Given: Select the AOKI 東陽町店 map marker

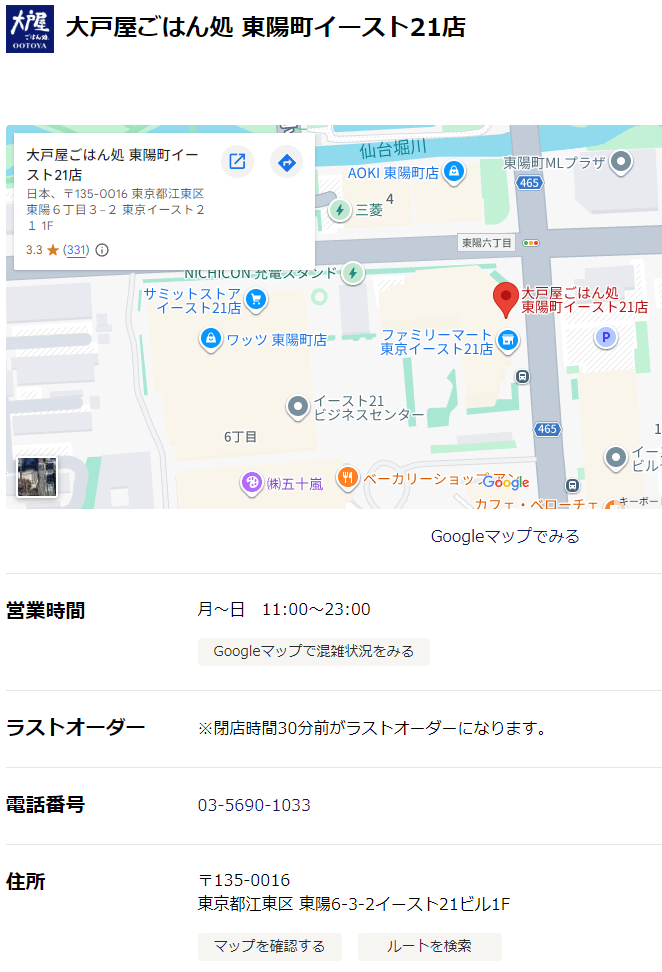Looking at the screenshot, I should pyautogui.click(x=454, y=172).
